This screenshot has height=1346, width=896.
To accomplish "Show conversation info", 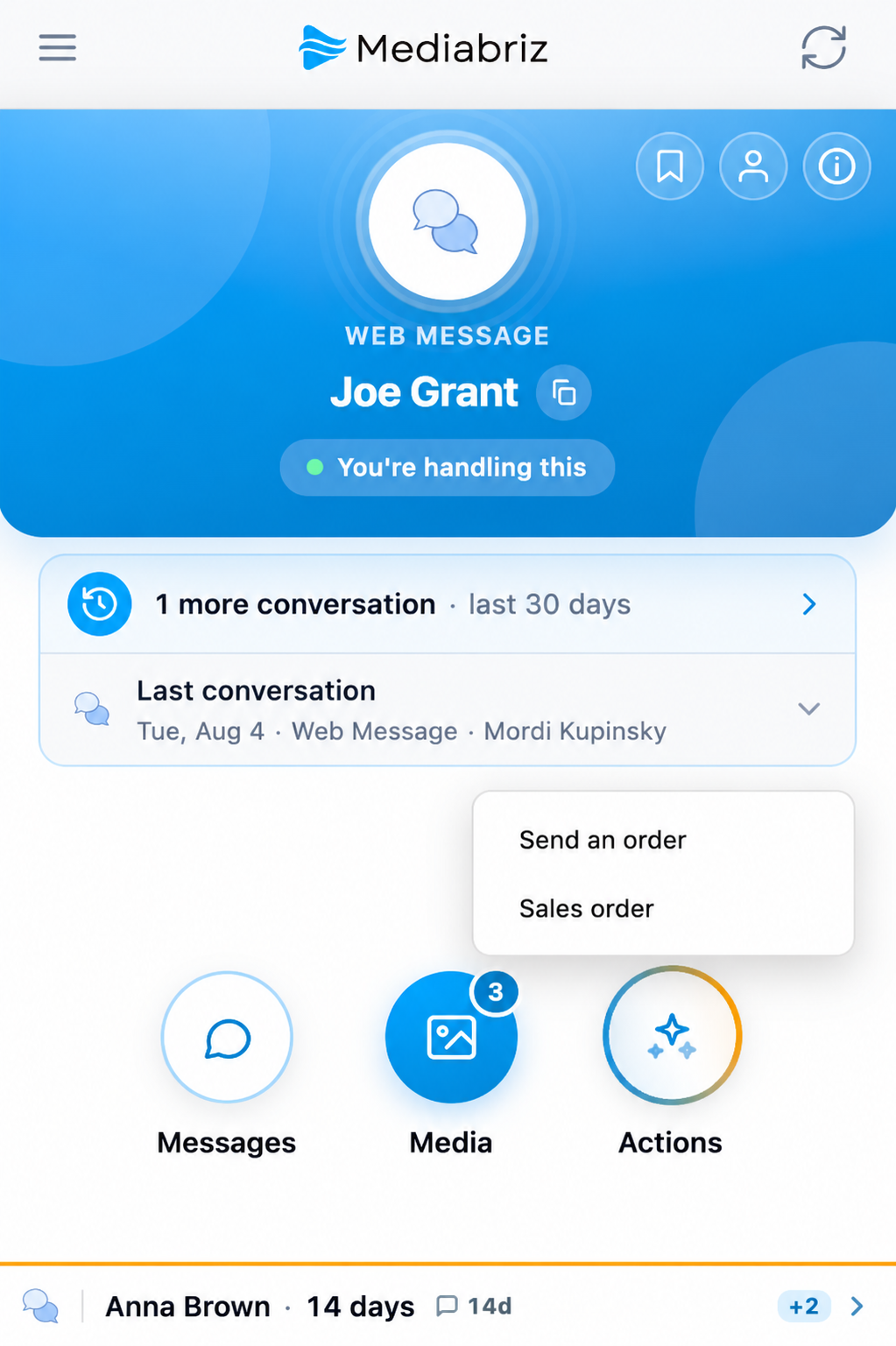I will [x=836, y=166].
